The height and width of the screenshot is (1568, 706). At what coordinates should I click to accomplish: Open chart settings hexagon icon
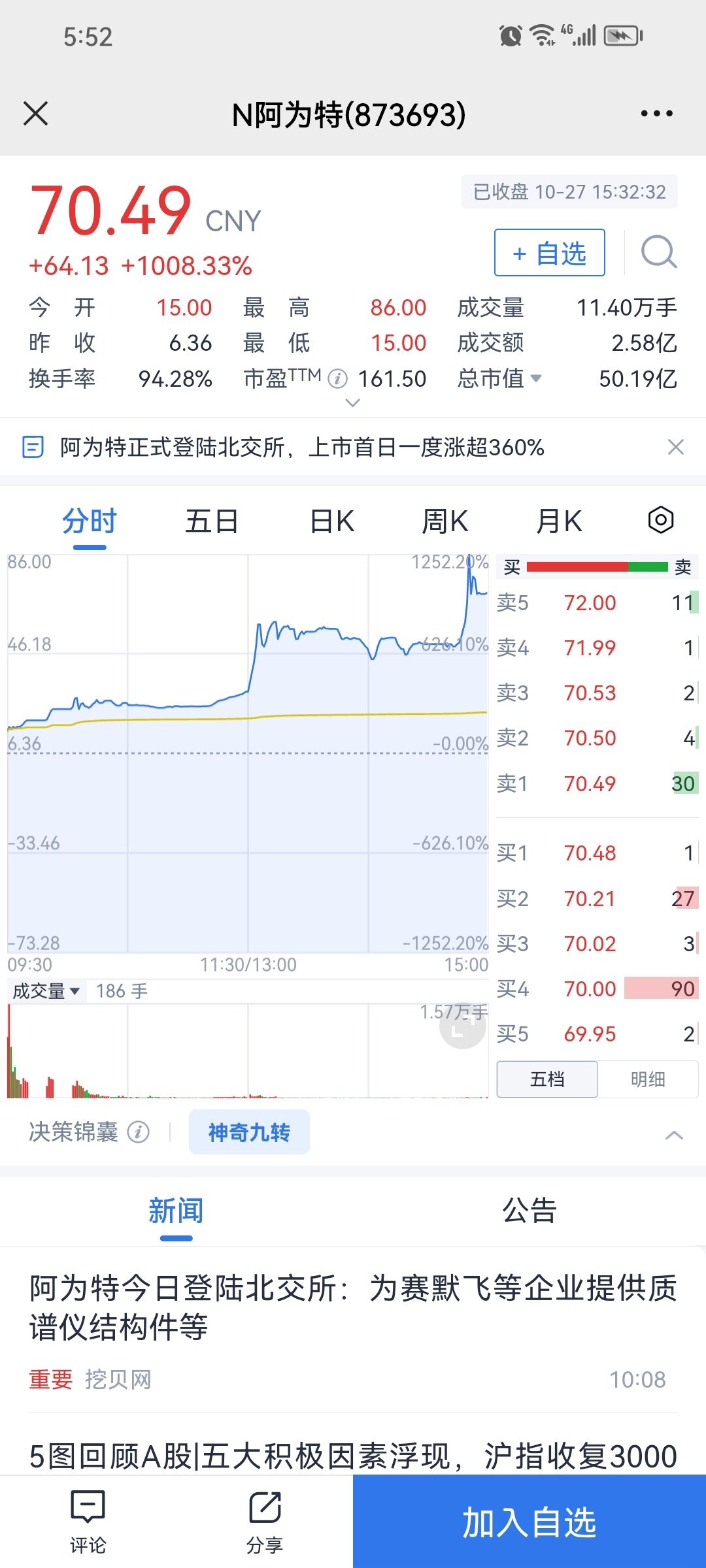click(x=660, y=521)
